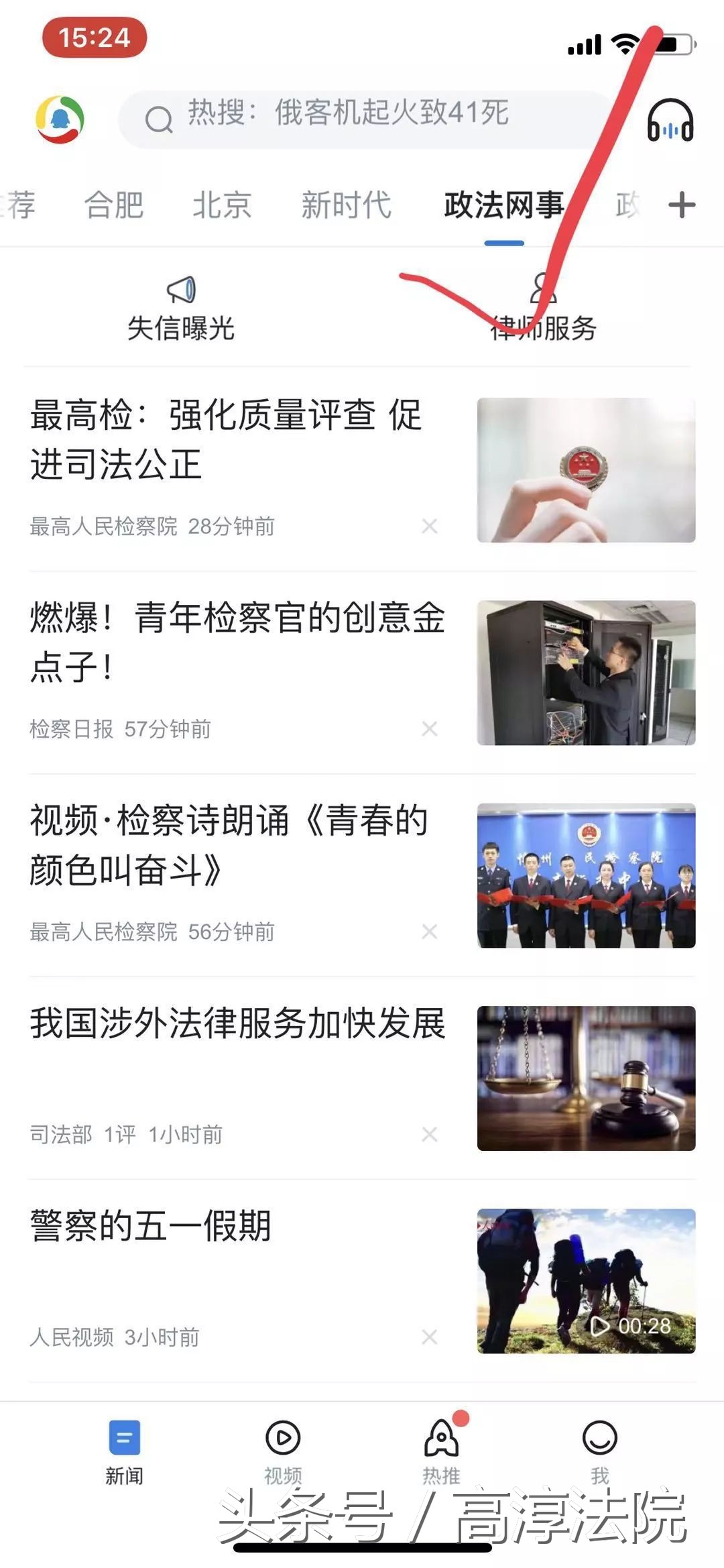Open 失信曝光 shortcut
Screen dimensions: 724x1568
point(181,310)
